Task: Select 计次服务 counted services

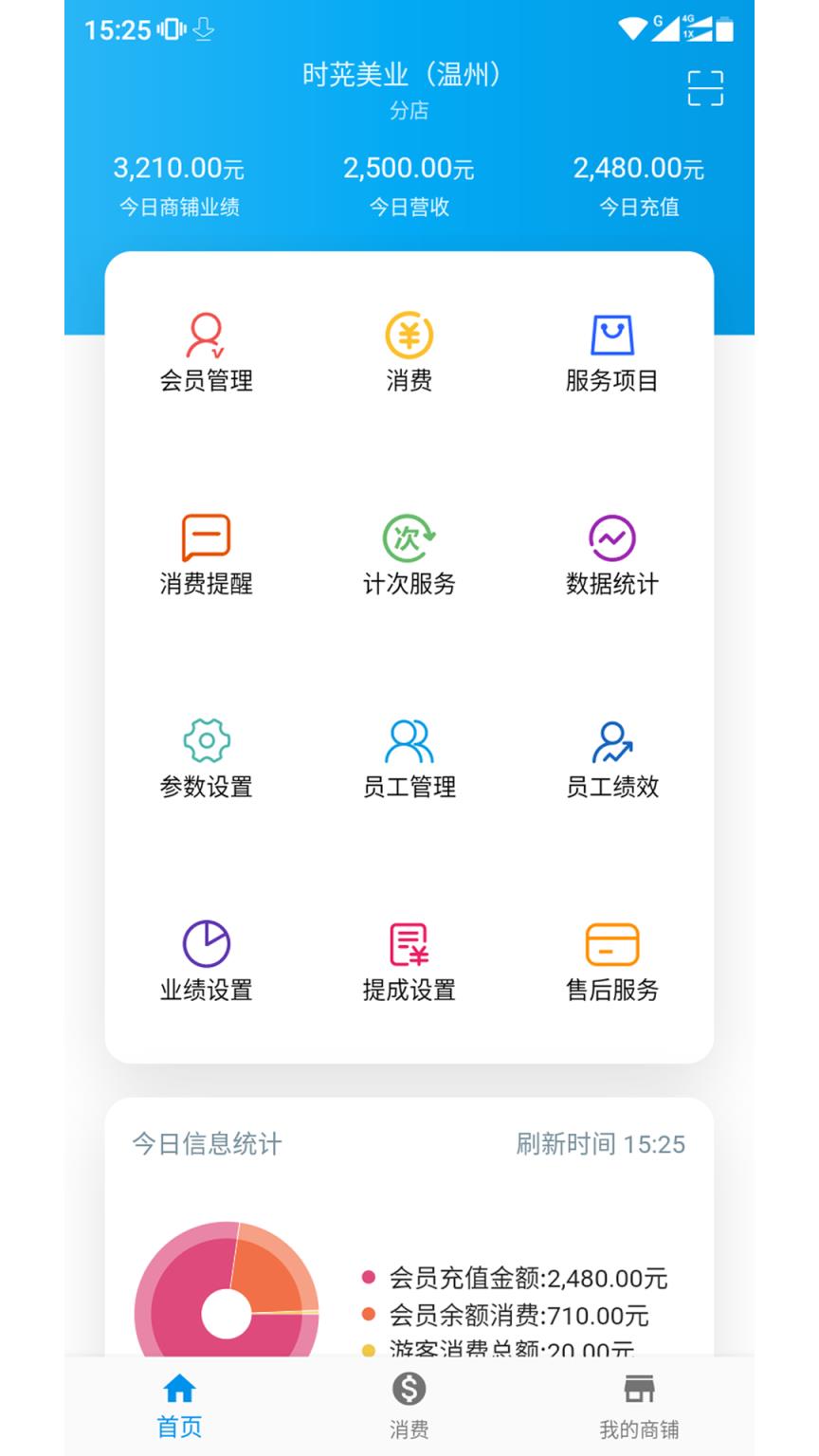Action: (x=409, y=555)
